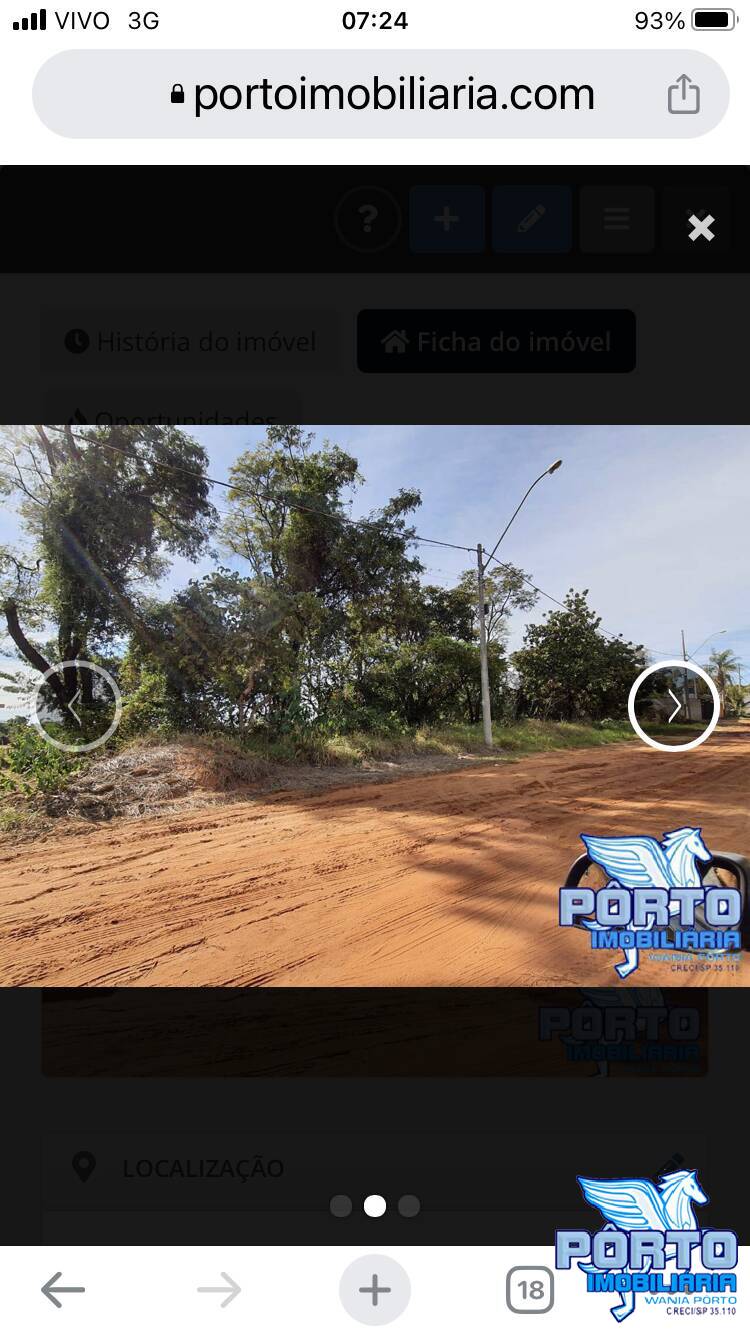Jump to the first photo indicator dot
Screen dimensions: 750x1334
click(341, 1206)
